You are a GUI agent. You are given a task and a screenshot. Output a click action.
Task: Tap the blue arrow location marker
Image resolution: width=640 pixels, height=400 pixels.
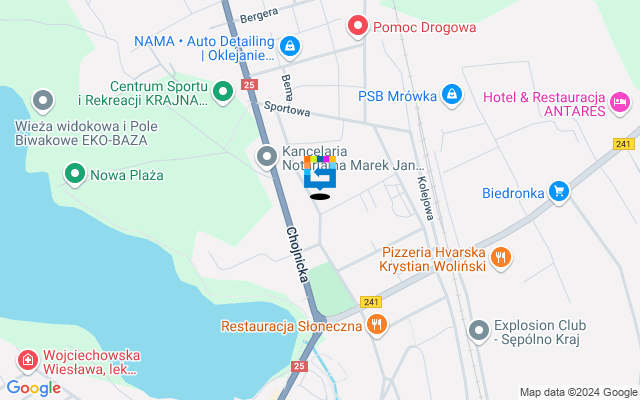coord(320,176)
